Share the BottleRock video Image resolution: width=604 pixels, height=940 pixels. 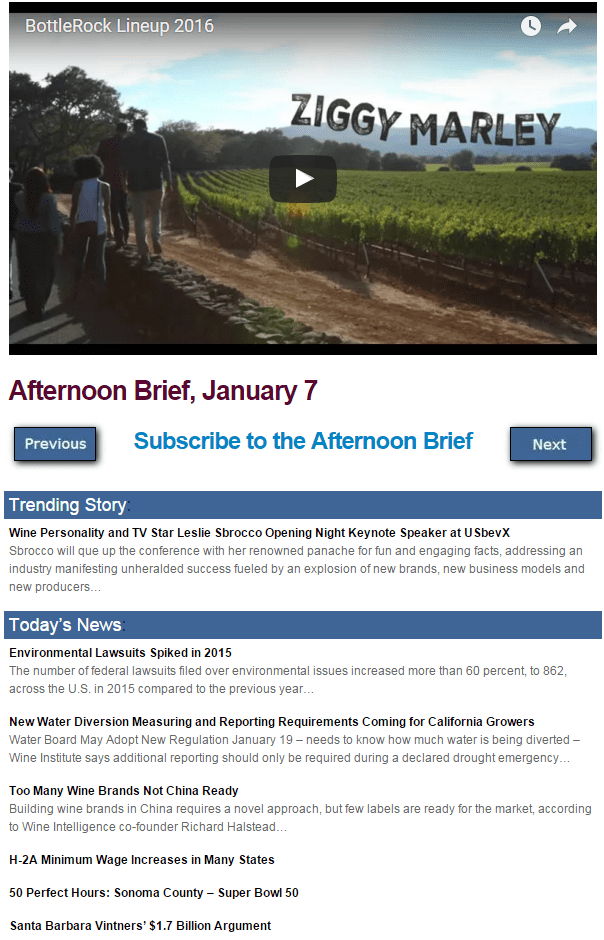pyautogui.click(x=567, y=26)
